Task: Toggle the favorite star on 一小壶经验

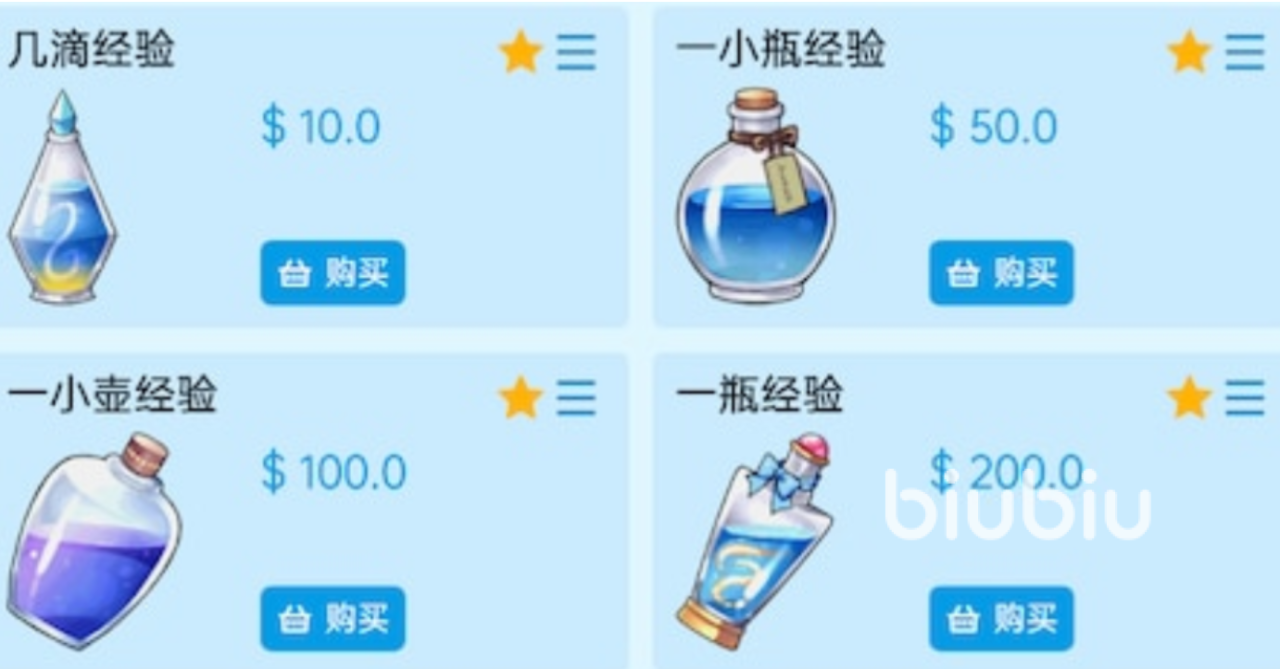Action: pos(520,398)
